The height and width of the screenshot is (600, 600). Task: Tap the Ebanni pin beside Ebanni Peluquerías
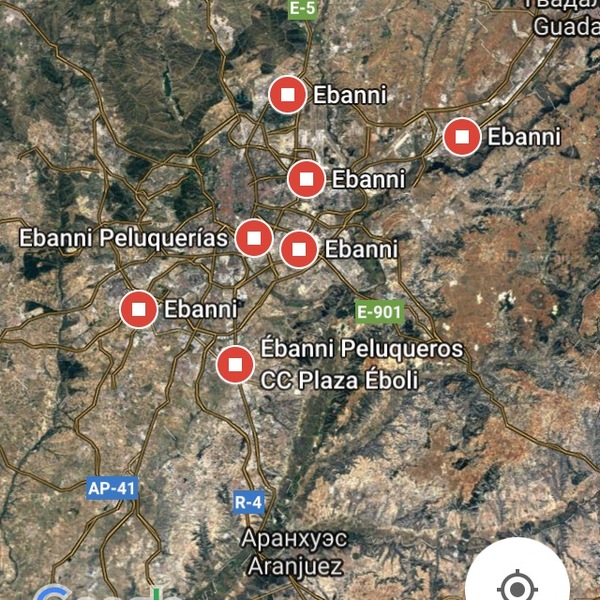(299, 249)
